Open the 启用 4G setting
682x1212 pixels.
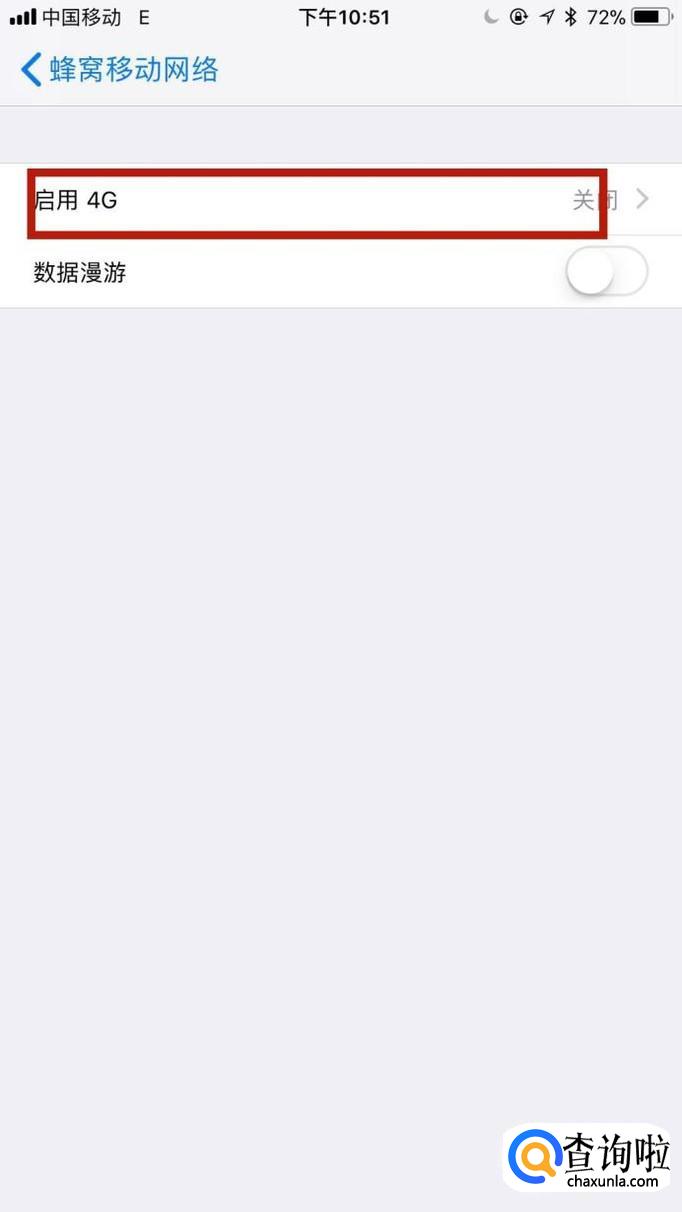click(340, 200)
